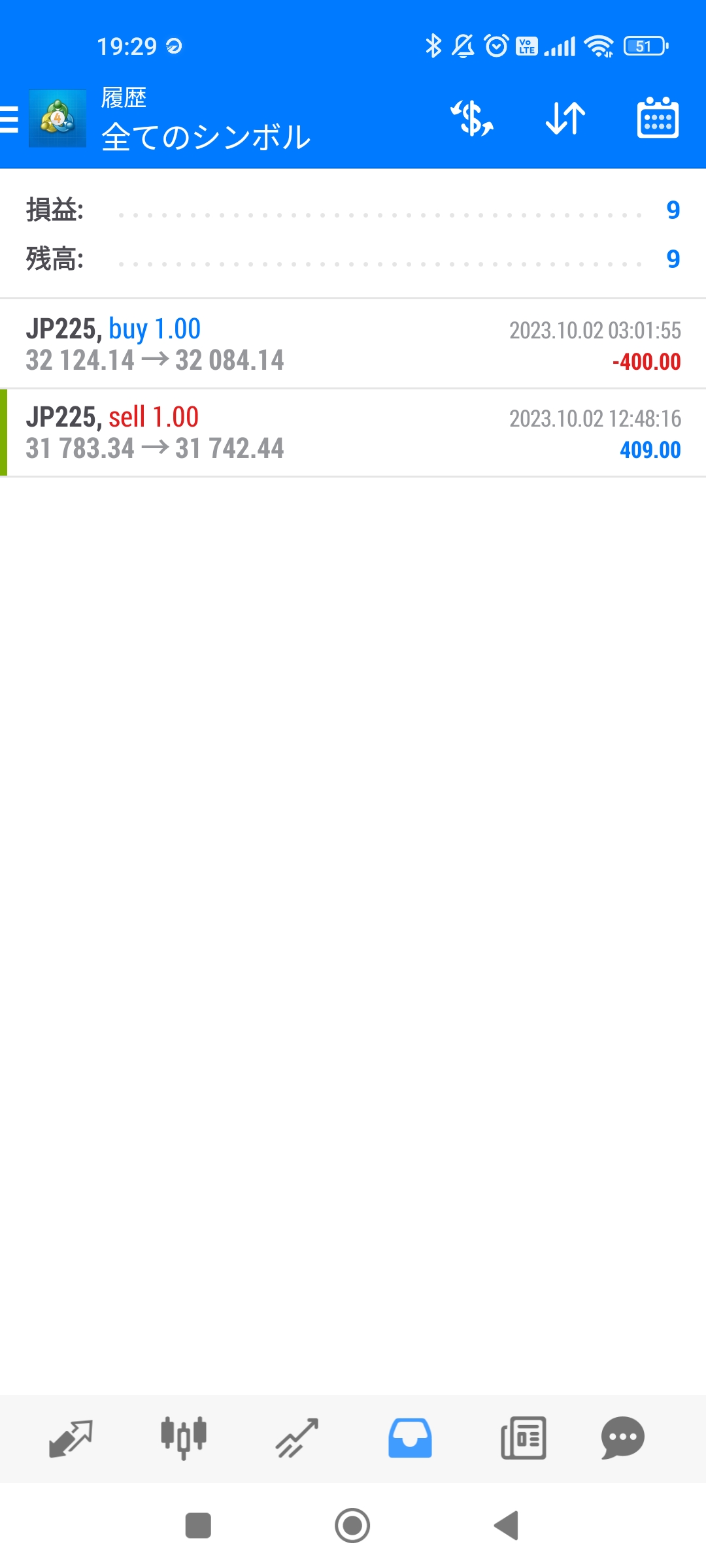The height and width of the screenshot is (1568, 706).
Task: Open the hamburger drawer menu
Action: pos(10,120)
